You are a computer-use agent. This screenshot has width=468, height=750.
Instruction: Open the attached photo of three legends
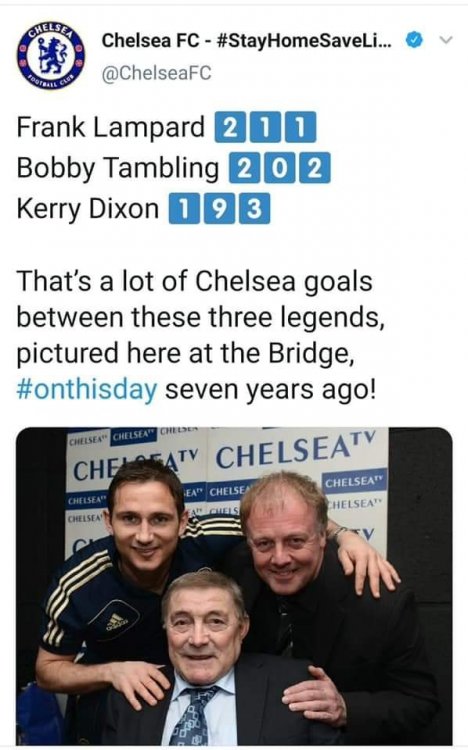tap(234, 585)
